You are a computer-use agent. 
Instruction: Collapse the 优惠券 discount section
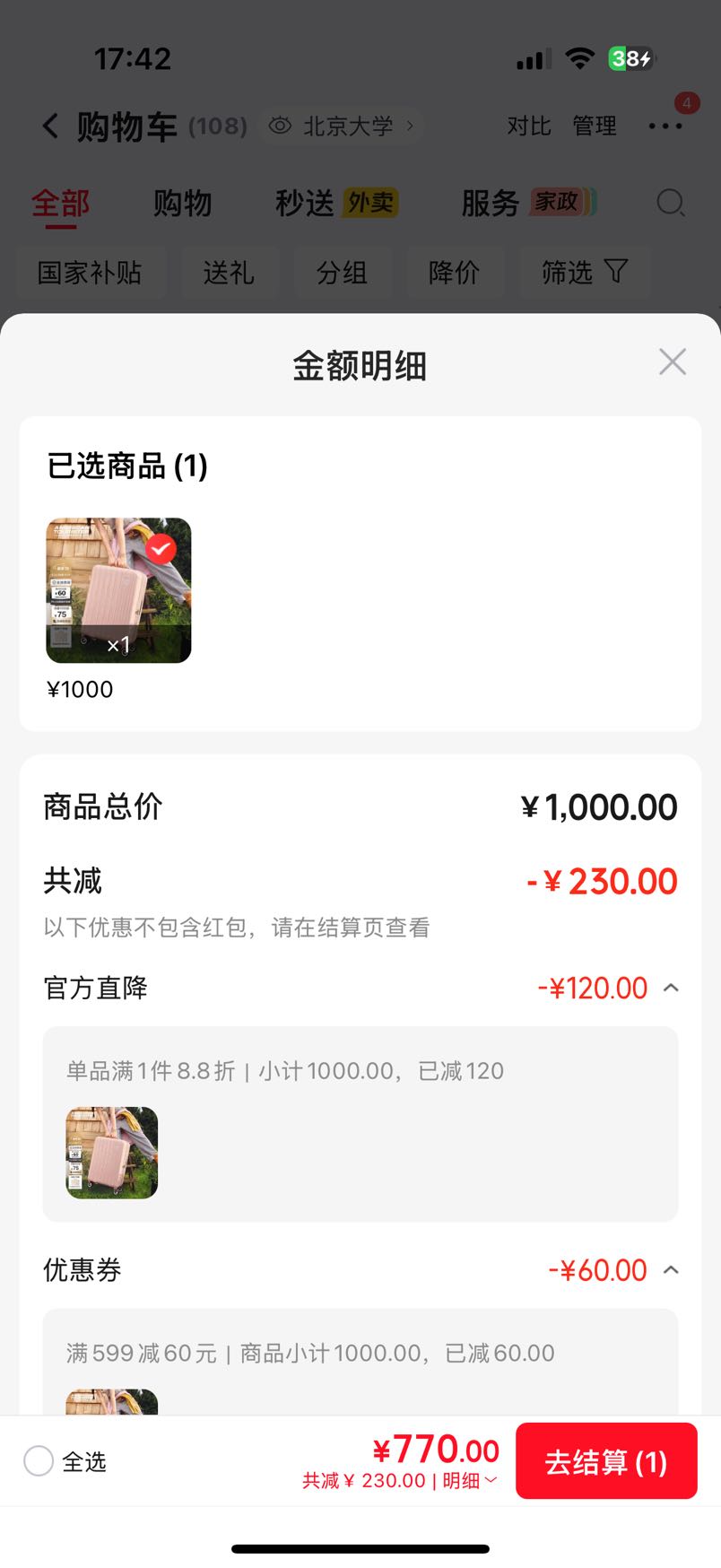tap(671, 1270)
